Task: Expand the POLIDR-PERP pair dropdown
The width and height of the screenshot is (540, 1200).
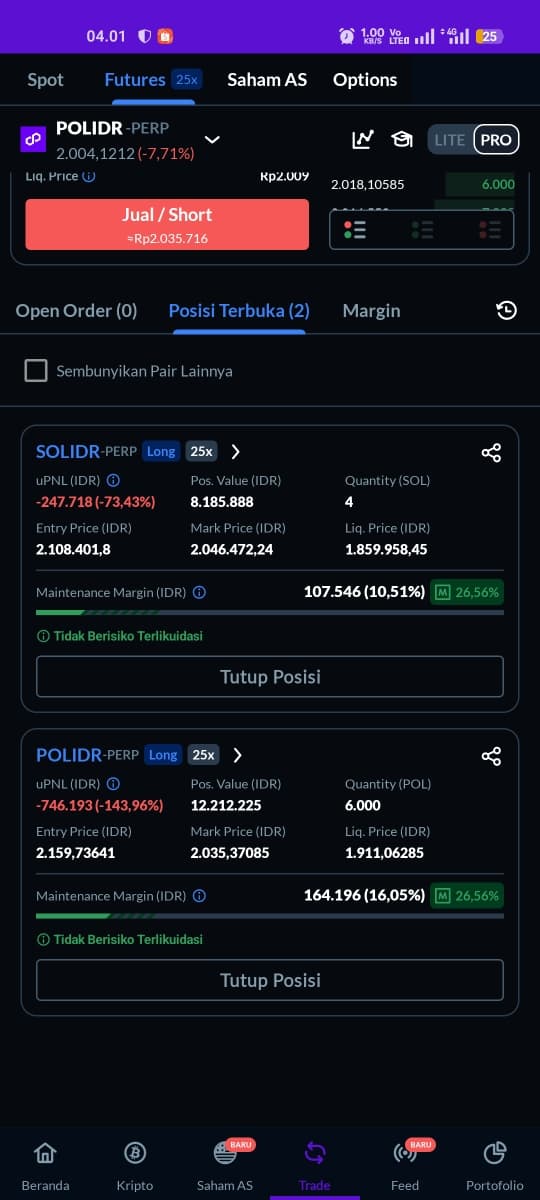Action: (212, 139)
